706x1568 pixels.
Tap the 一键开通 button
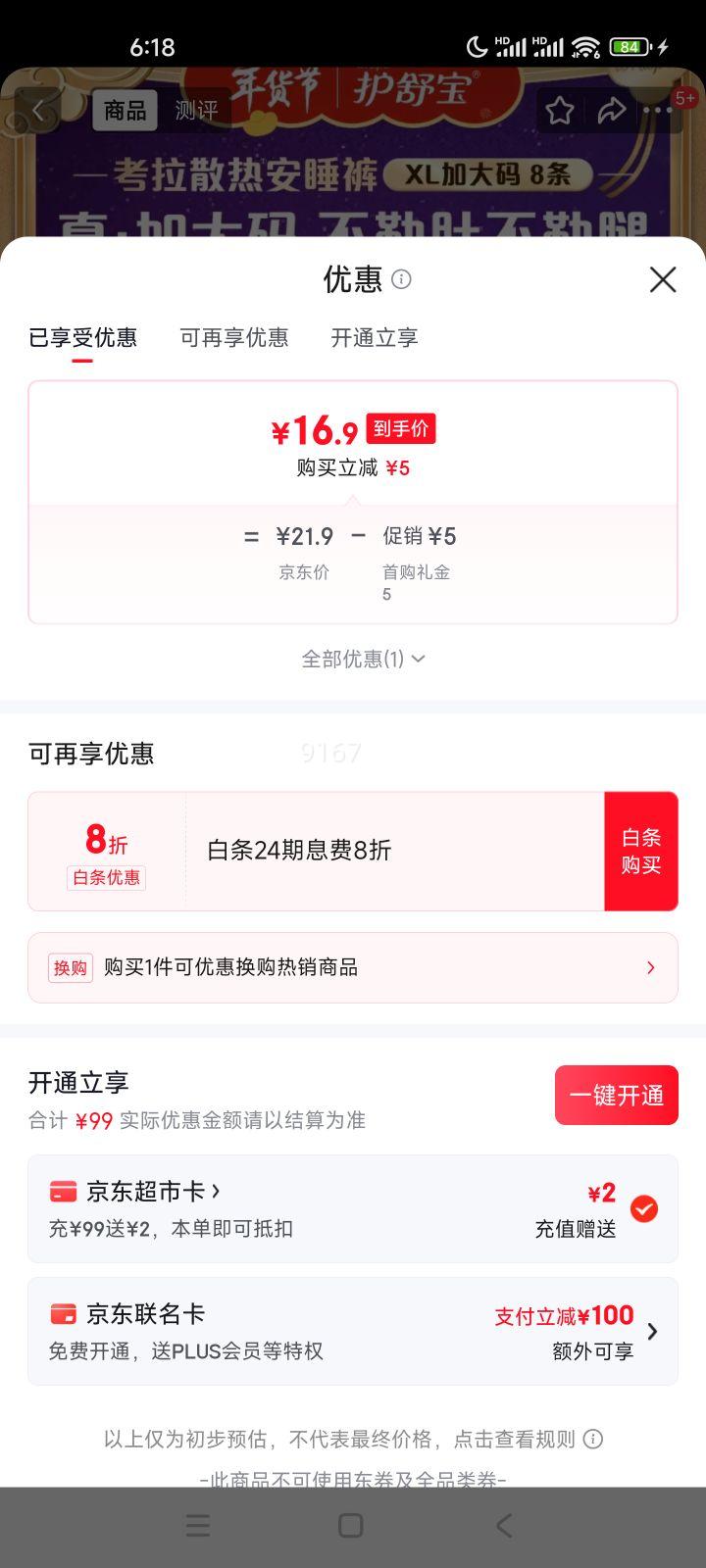coord(616,1095)
